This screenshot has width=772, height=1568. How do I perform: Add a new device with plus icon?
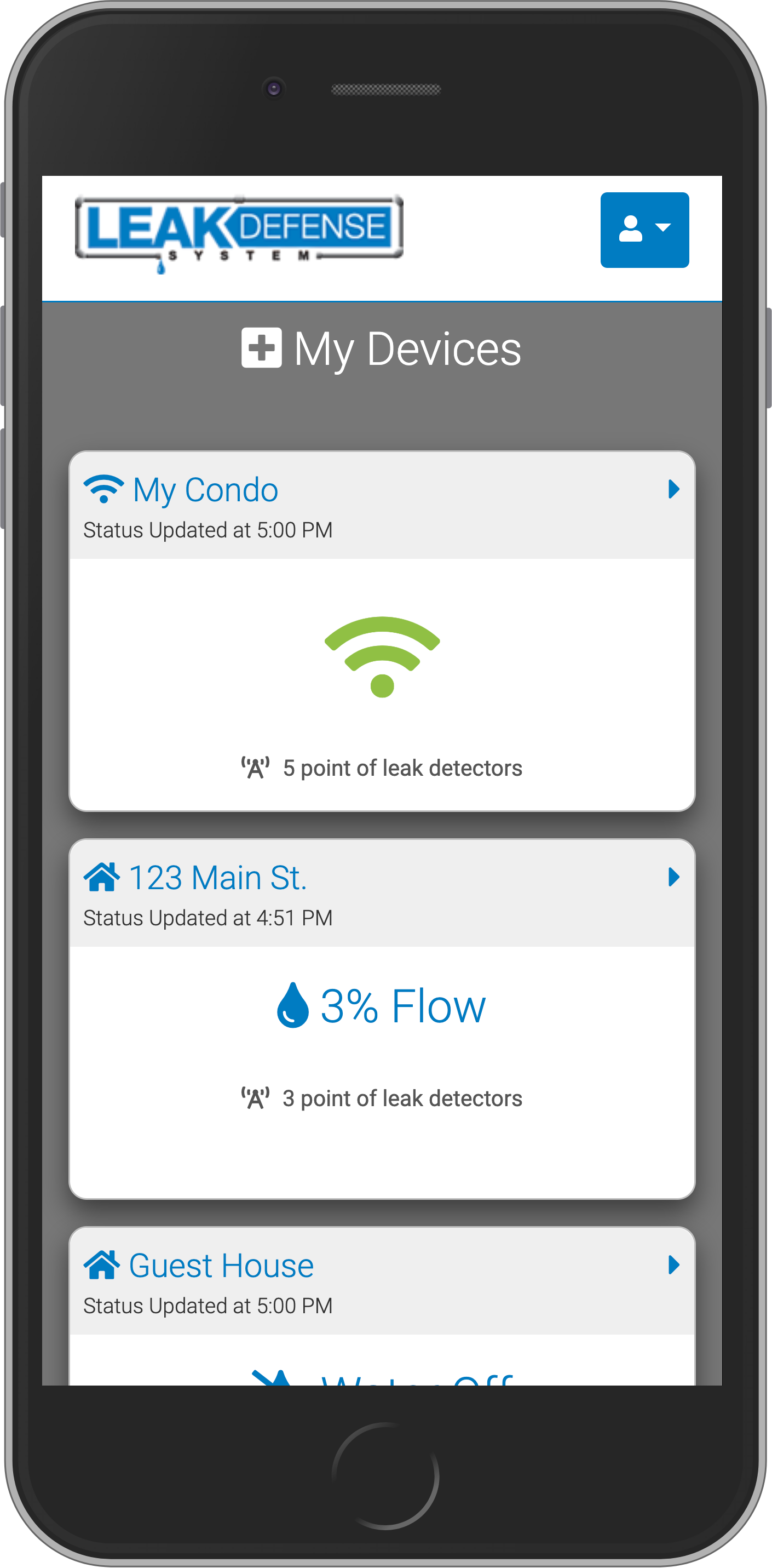point(262,347)
